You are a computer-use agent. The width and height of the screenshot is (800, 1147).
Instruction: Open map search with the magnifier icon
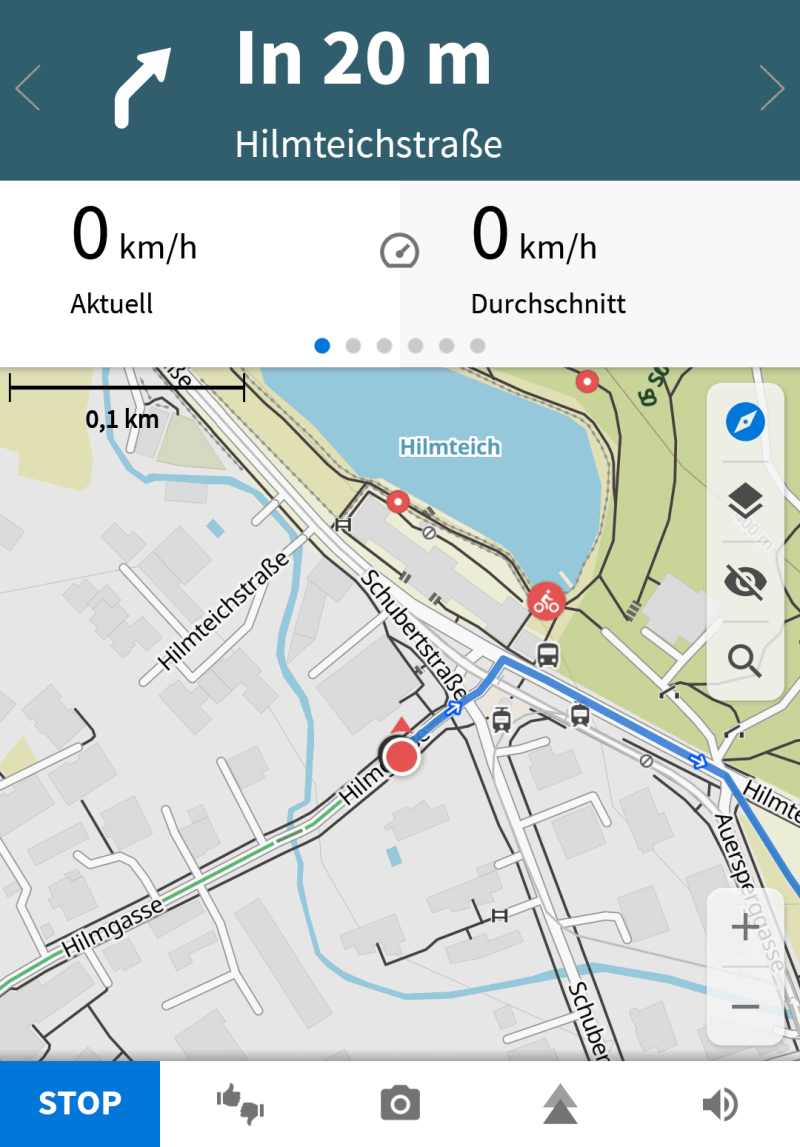[x=745, y=660]
